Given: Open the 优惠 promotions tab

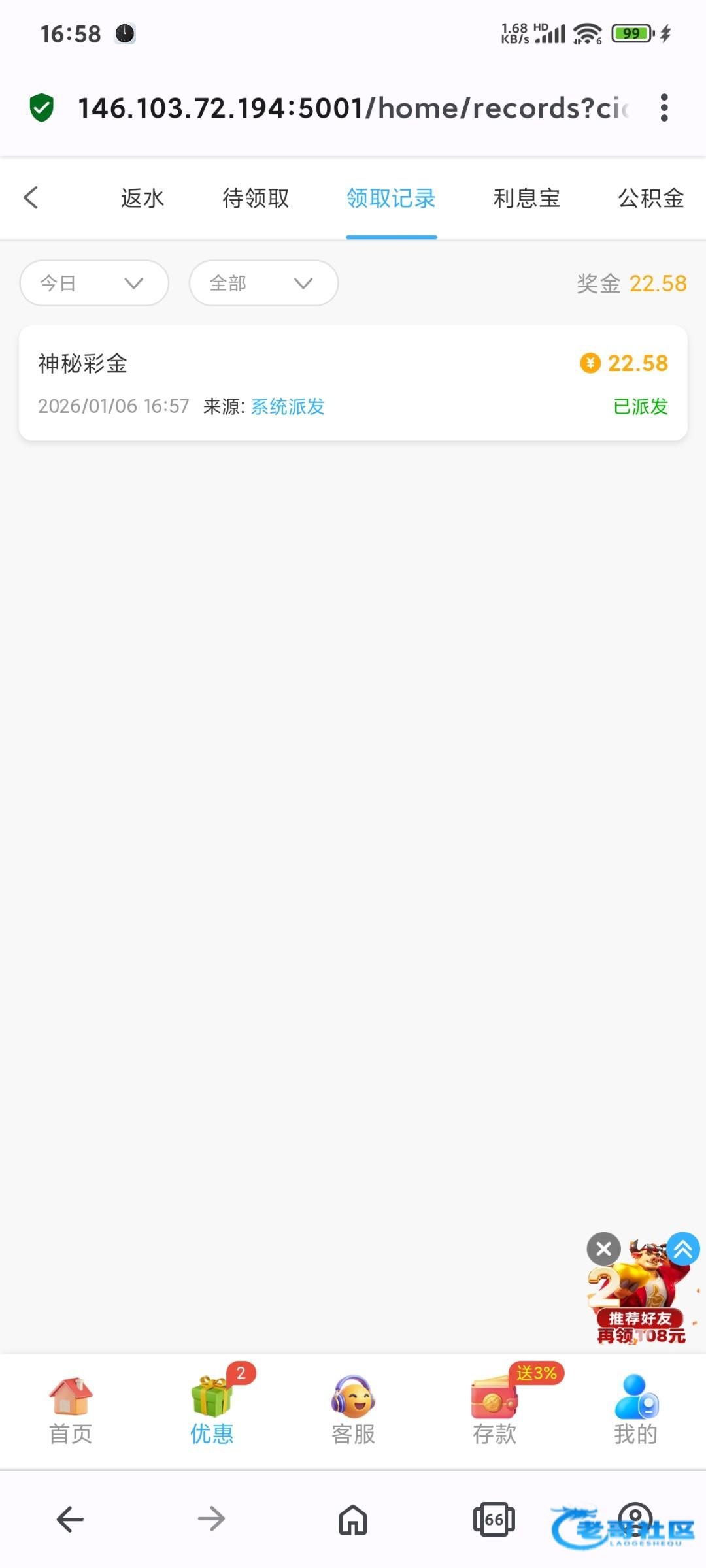Looking at the screenshot, I should click(x=212, y=1410).
